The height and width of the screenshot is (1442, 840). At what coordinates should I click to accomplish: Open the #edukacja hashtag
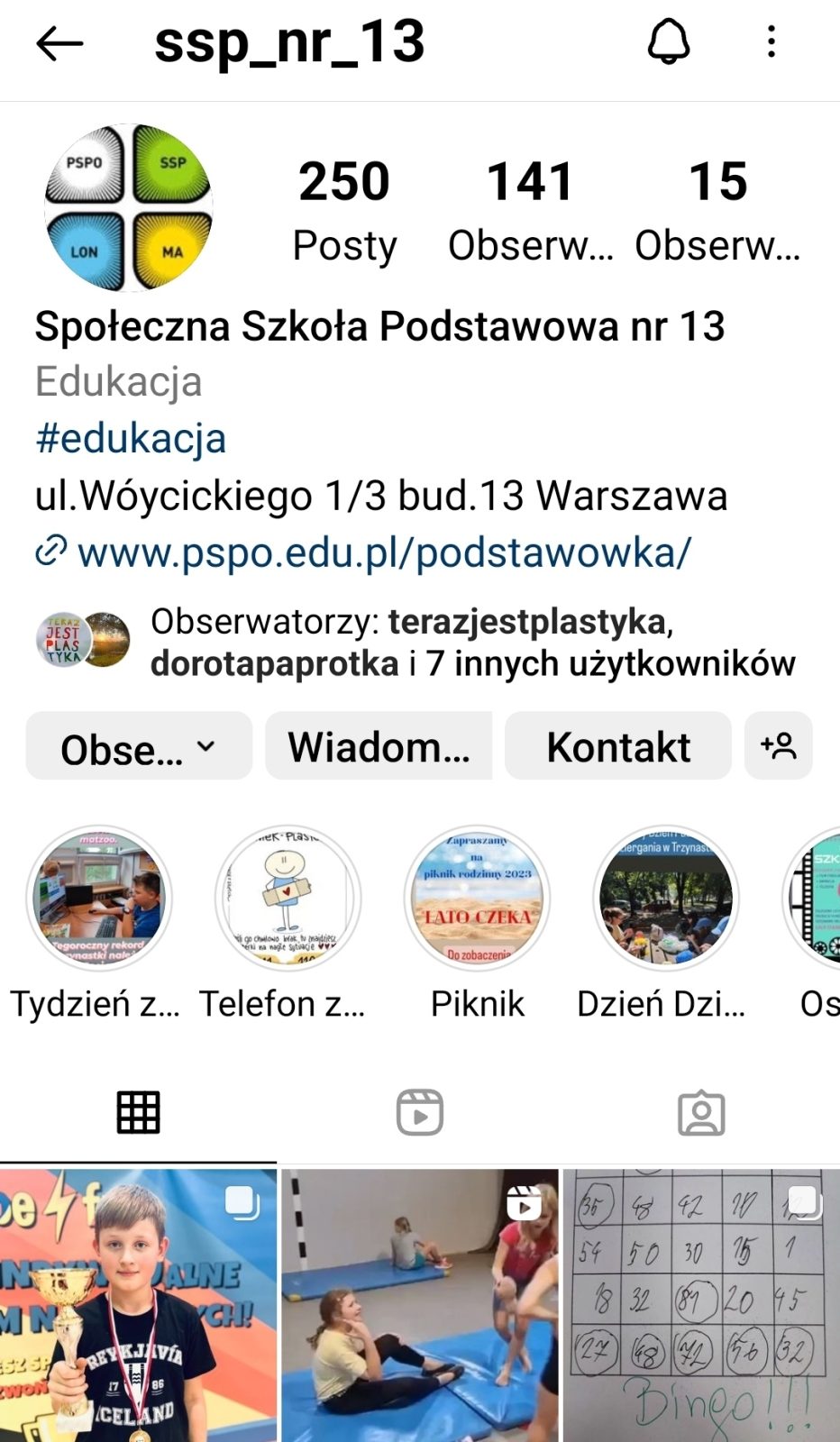point(131,439)
